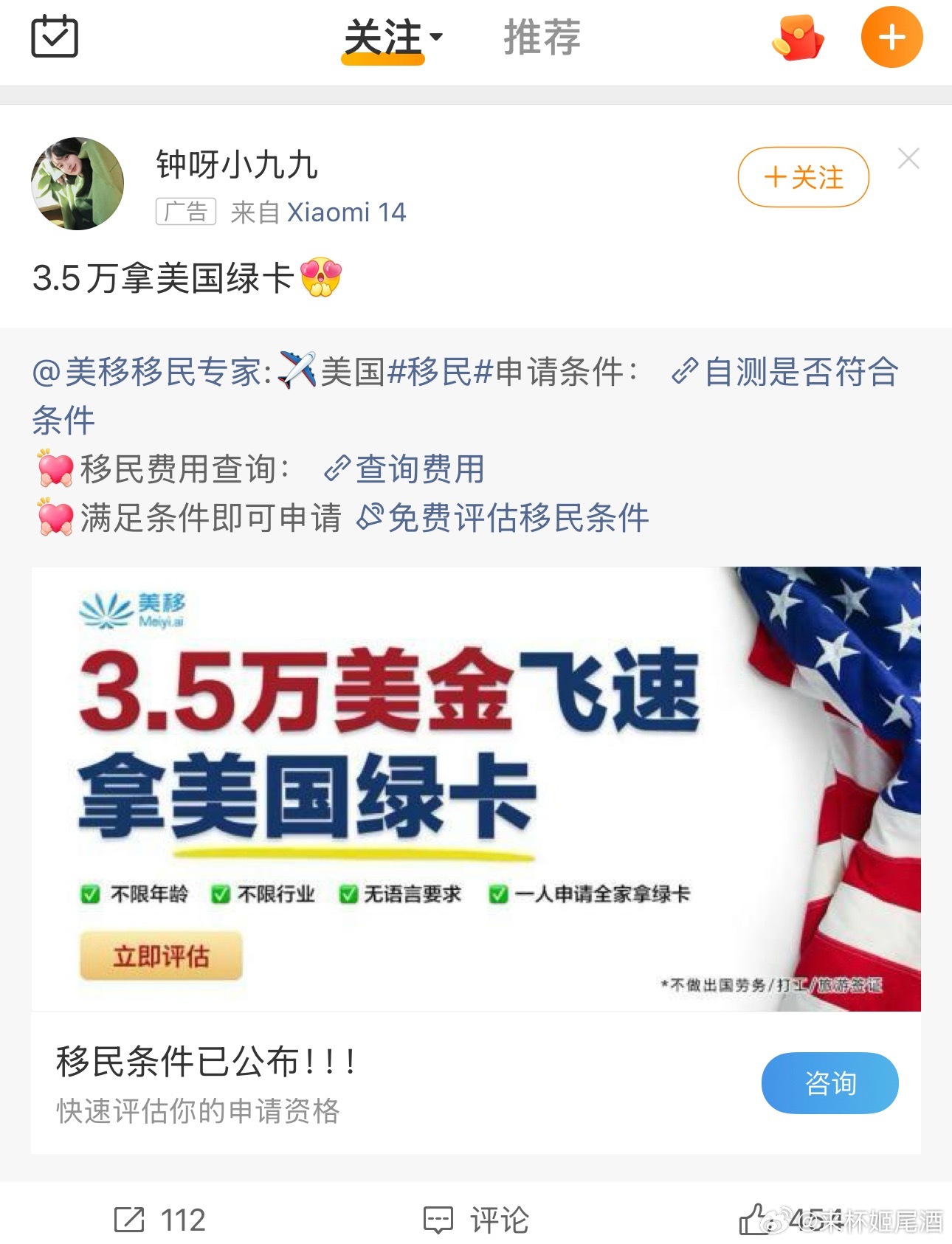Open the red envelope icon
952x1244 pixels.
[x=798, y=38]
